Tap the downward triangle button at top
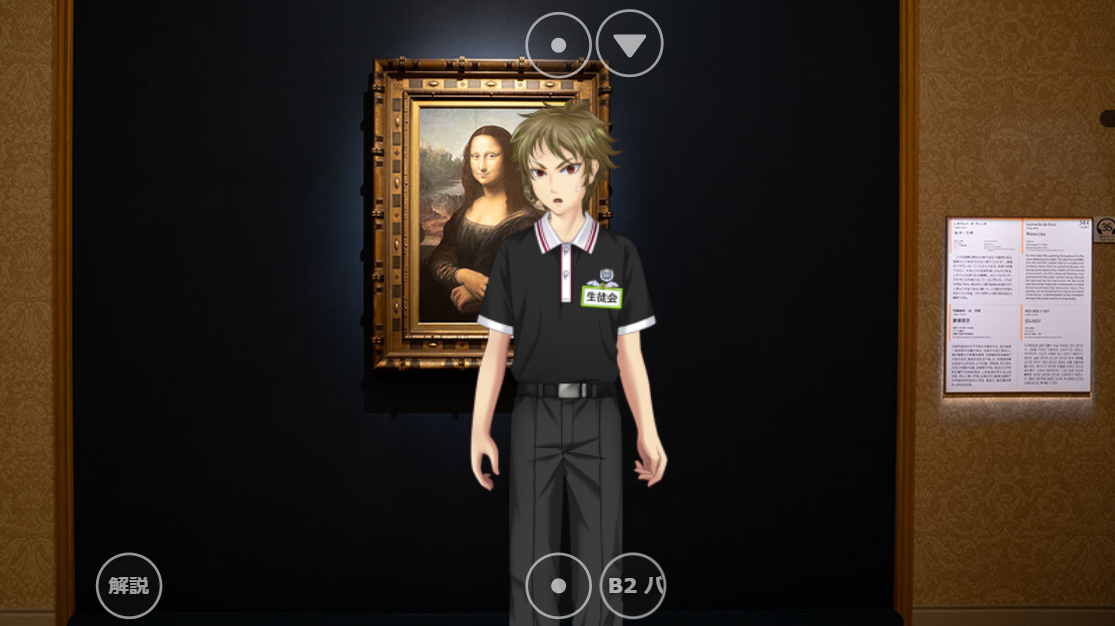1115x626 pixels. [x=629, y=45]
